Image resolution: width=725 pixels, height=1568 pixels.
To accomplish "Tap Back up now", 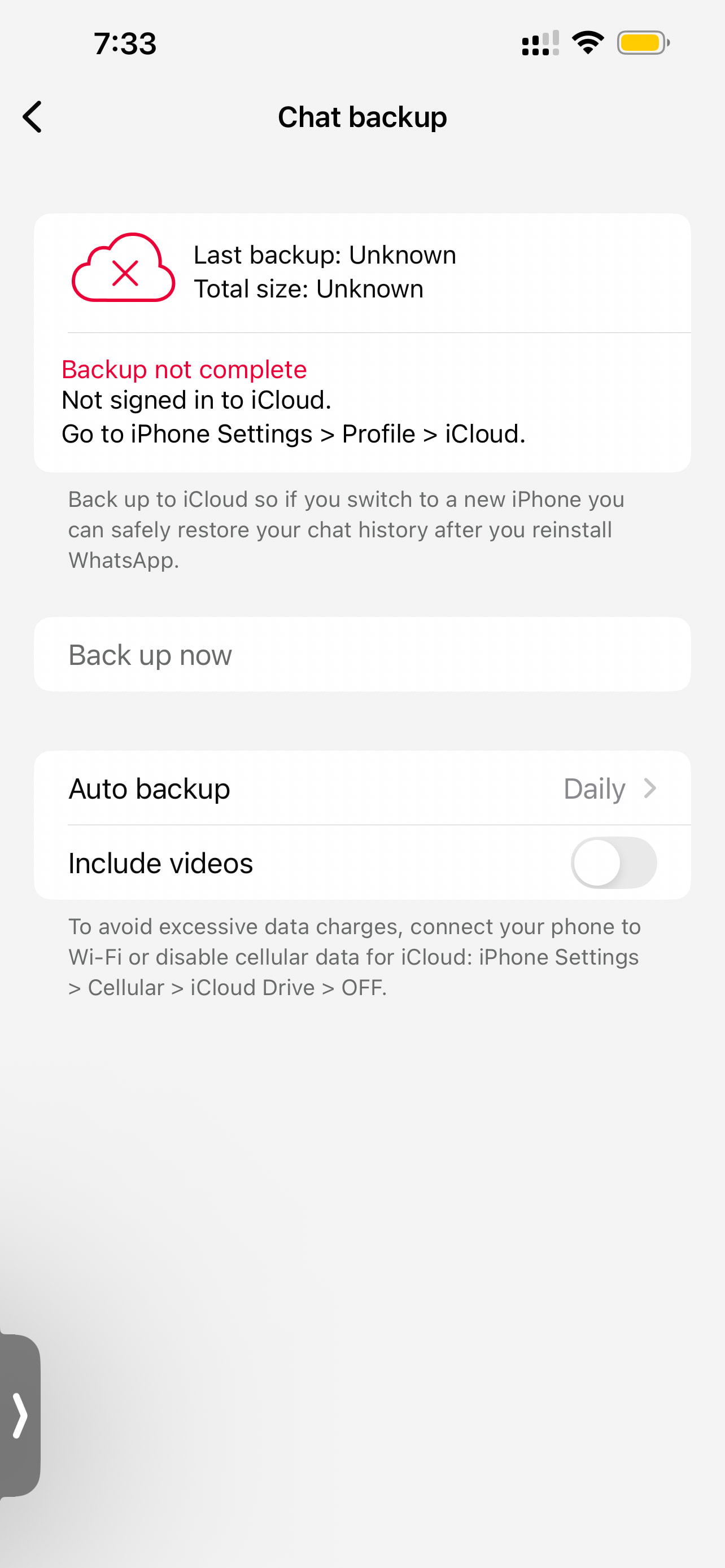I will pyautogui.click(x=361, y=655).
